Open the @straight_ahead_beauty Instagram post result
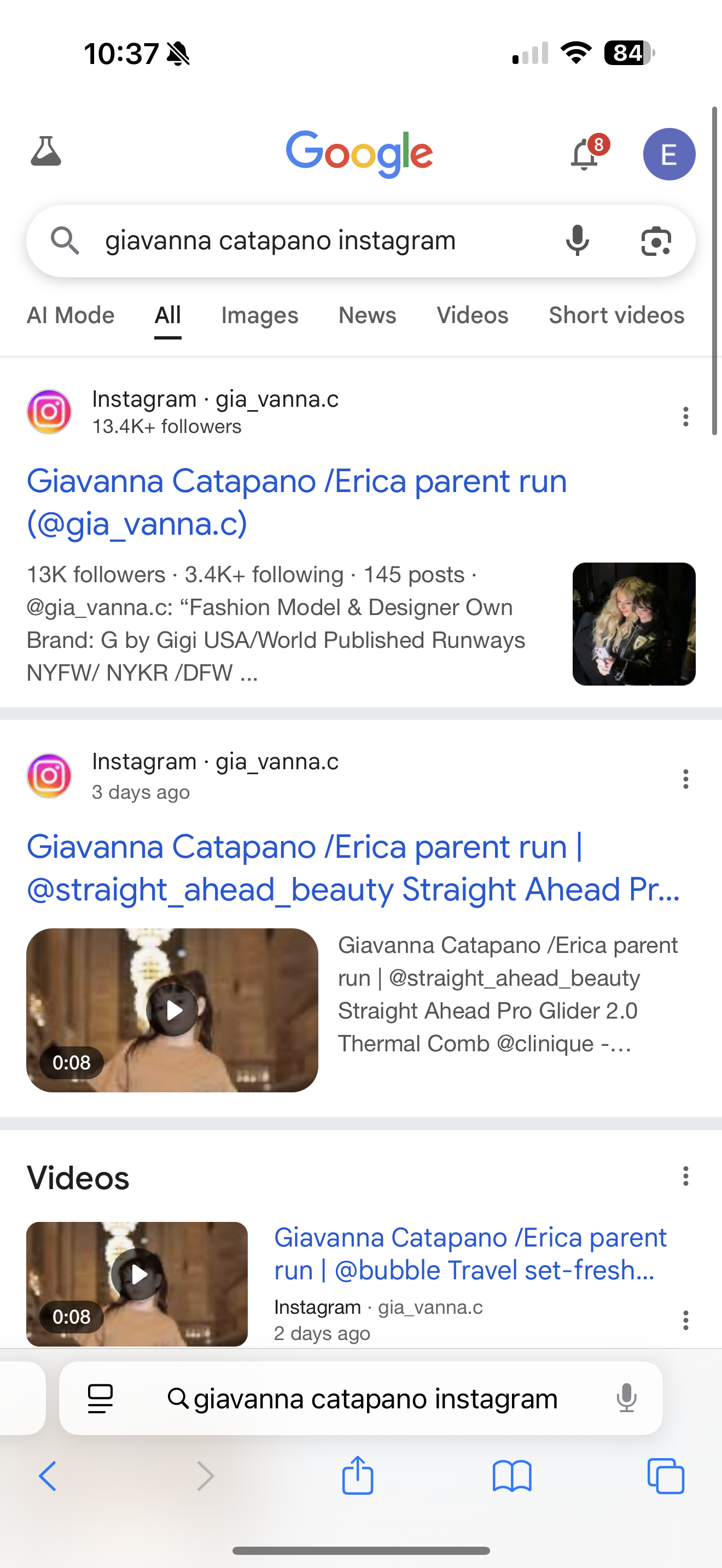The image size is (722, 1568). point(353,868)
